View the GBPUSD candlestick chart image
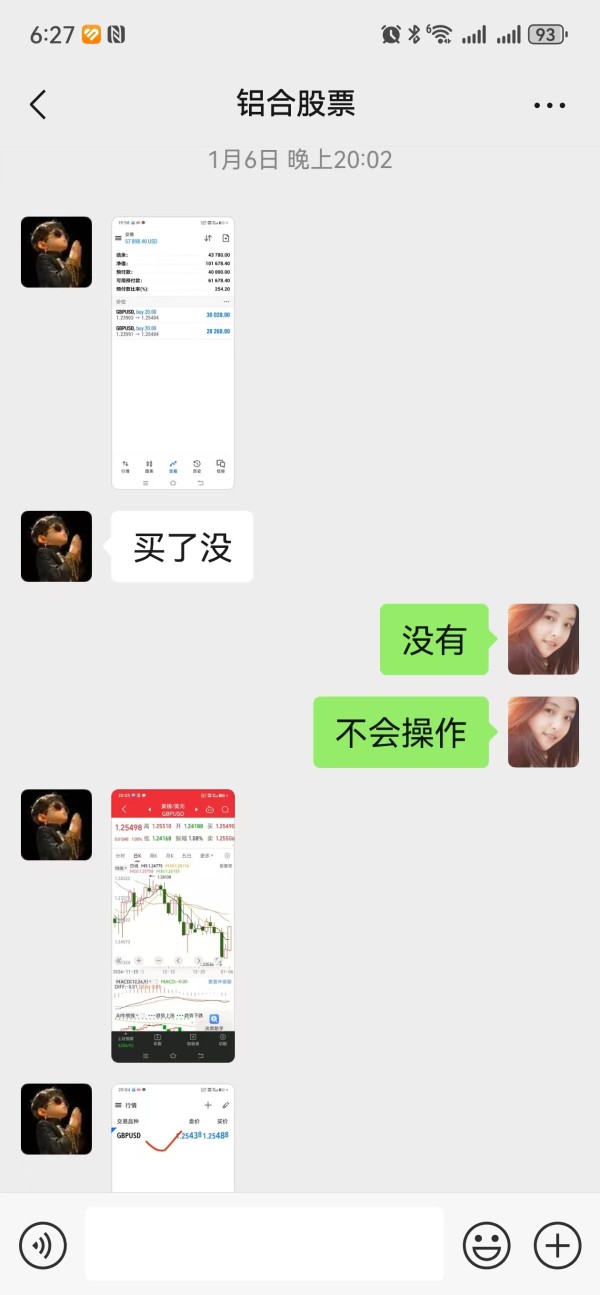The width and height of the screenshot is (600, 1295). click(173, 925)
